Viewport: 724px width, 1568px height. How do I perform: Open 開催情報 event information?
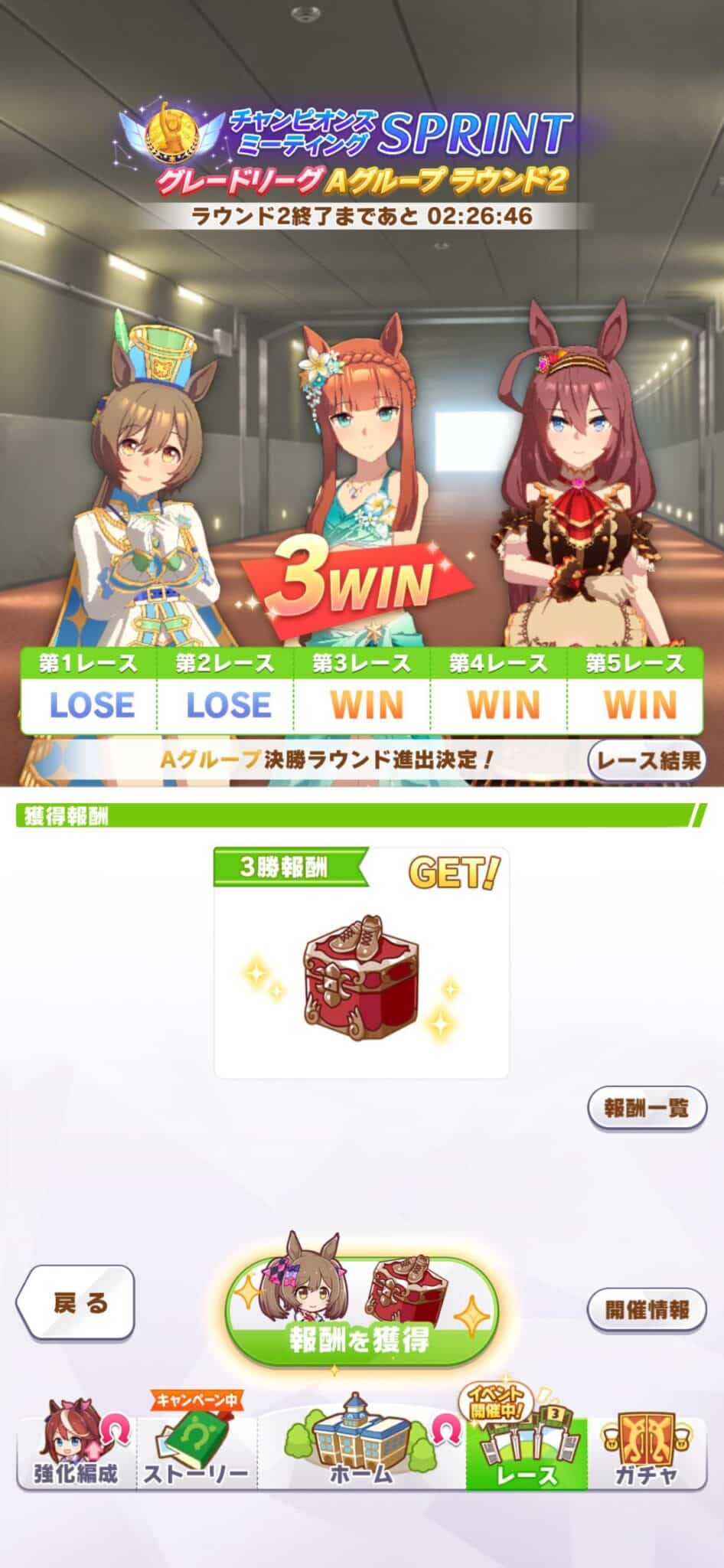coord(647,1309)
